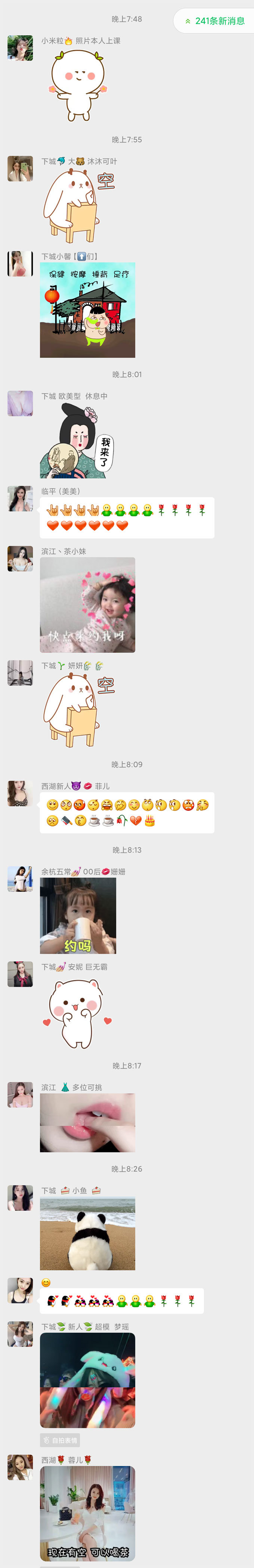Open 下城 妍妍's avatar

tap(20, 673)
